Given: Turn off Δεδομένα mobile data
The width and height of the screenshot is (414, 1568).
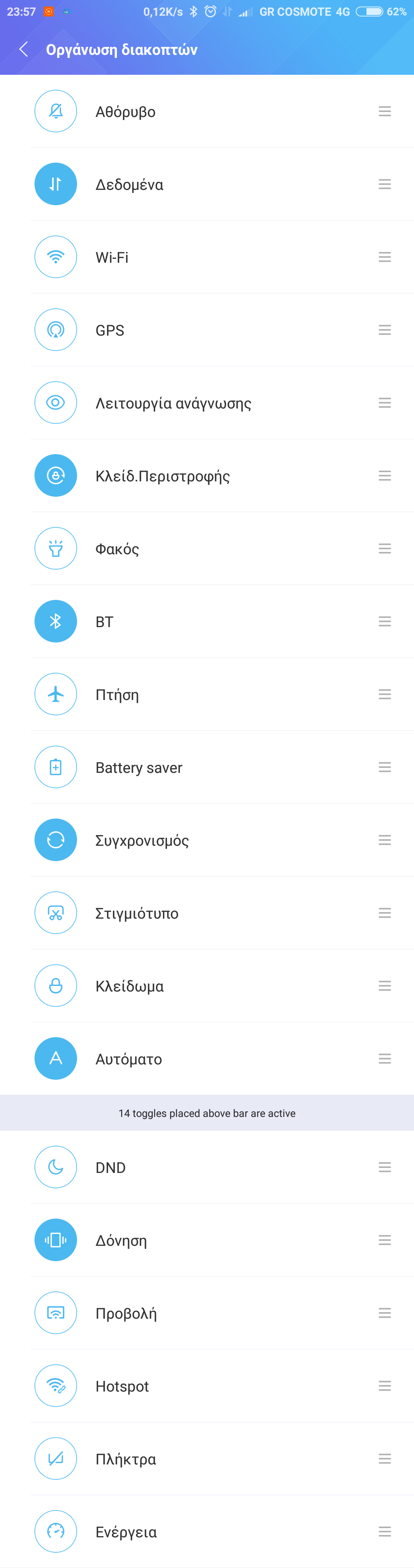Looking at the screenshot, I should coord(55,184).
